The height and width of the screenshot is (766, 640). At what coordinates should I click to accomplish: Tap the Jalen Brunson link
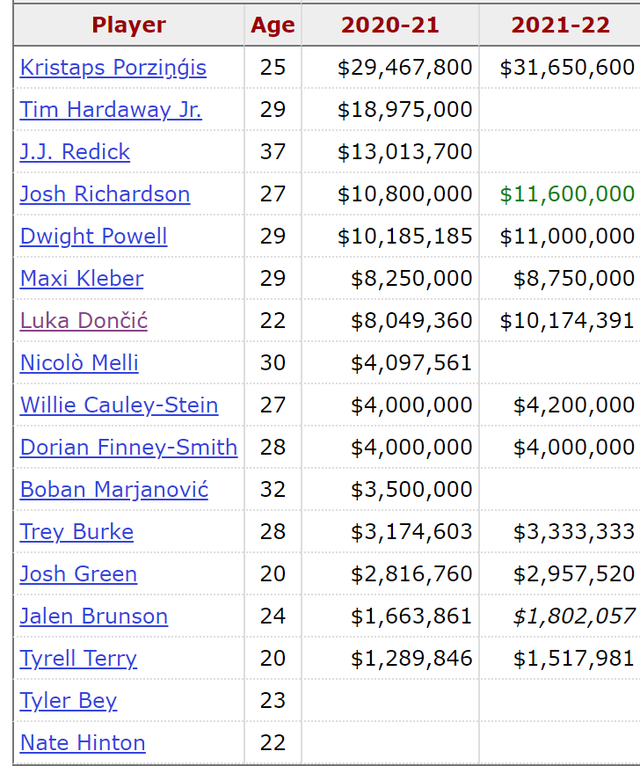(94, 616)
